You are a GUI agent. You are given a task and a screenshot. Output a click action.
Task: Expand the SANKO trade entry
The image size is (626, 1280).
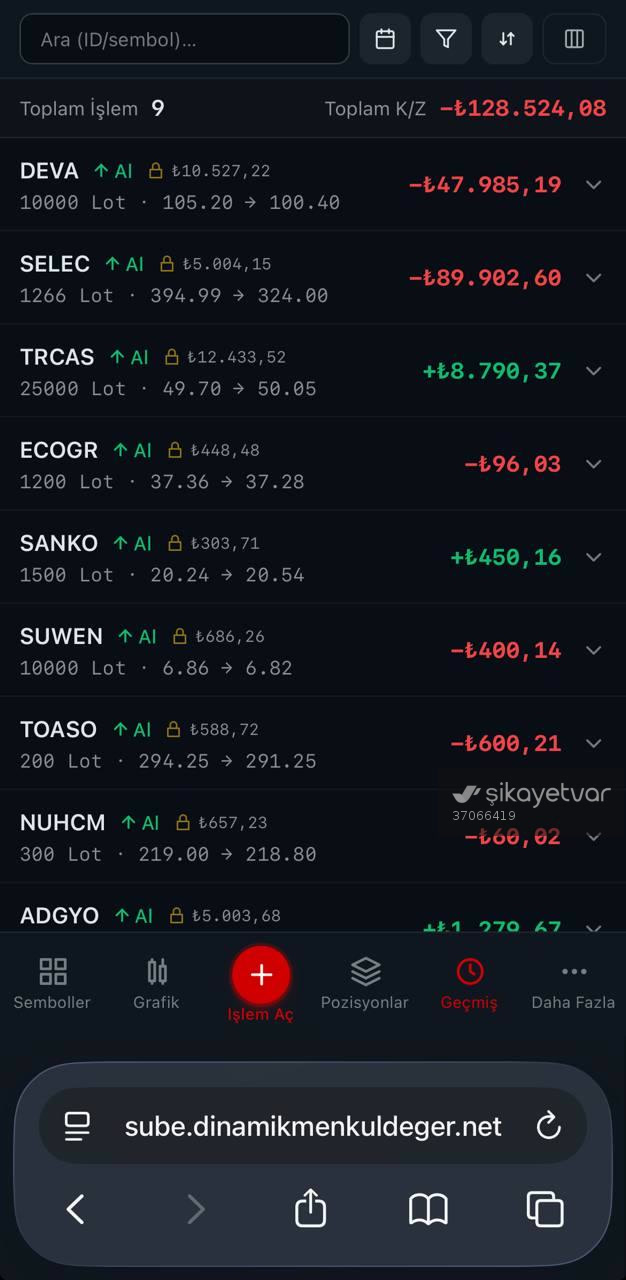[594, 557]
